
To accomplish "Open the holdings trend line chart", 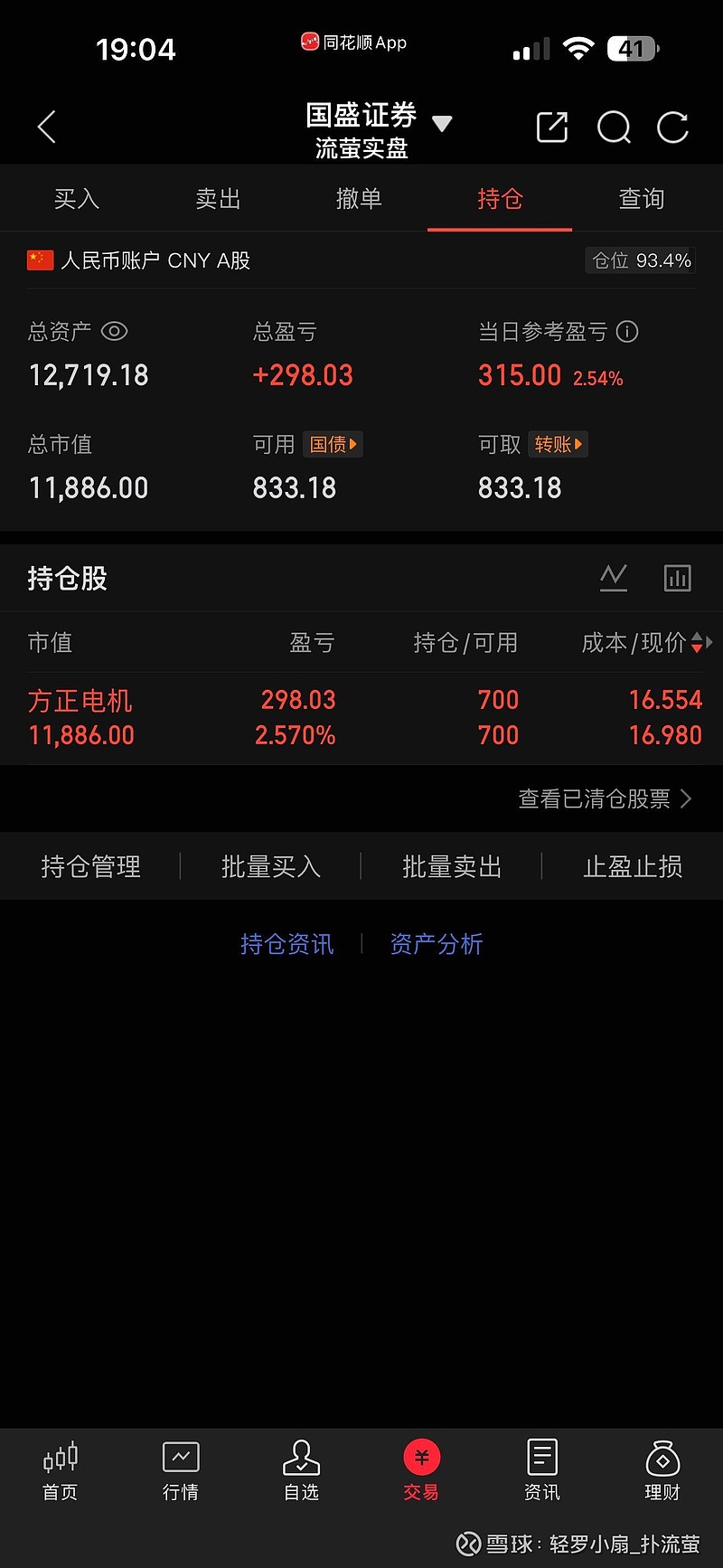I will click(614, 578).
